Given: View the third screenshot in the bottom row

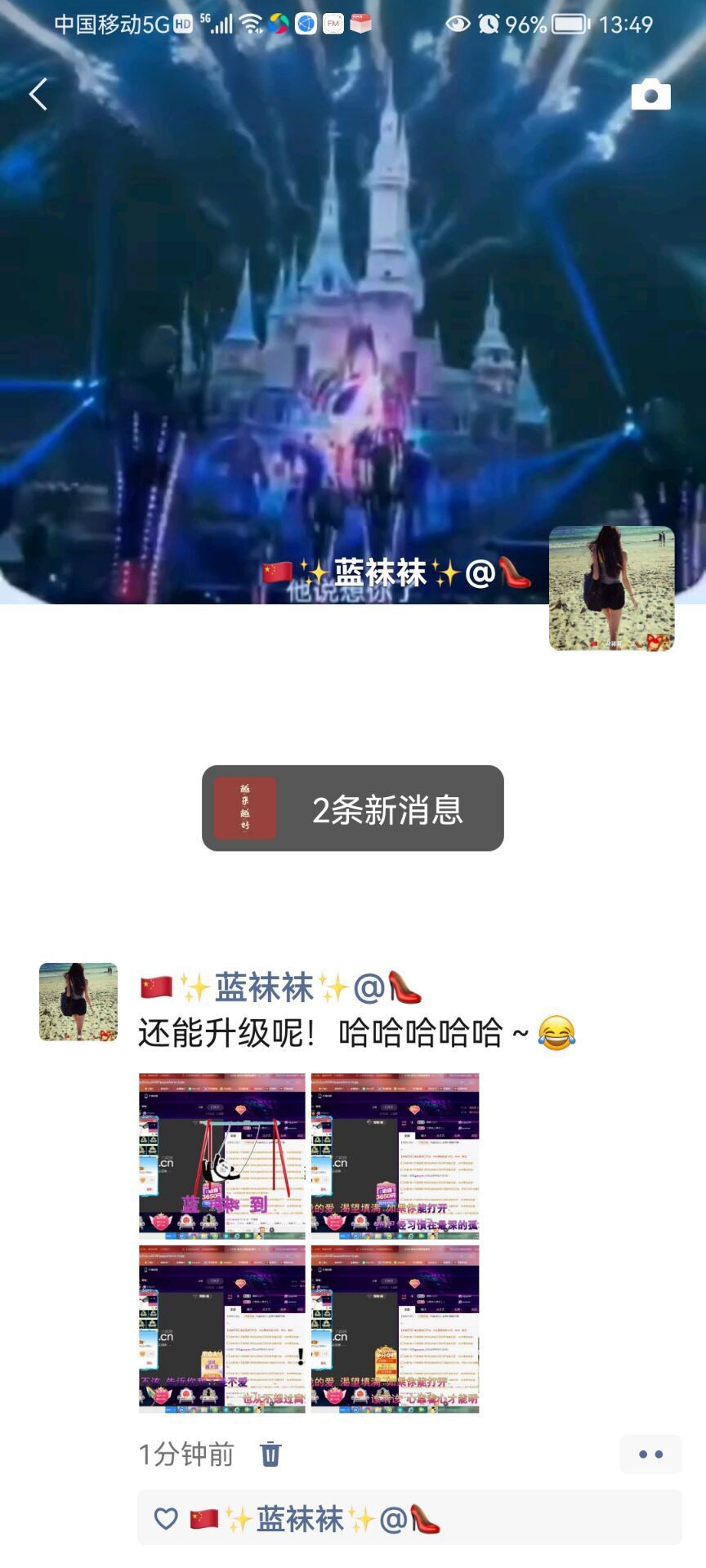Looking at the screenshot, I should [222, 1329].
